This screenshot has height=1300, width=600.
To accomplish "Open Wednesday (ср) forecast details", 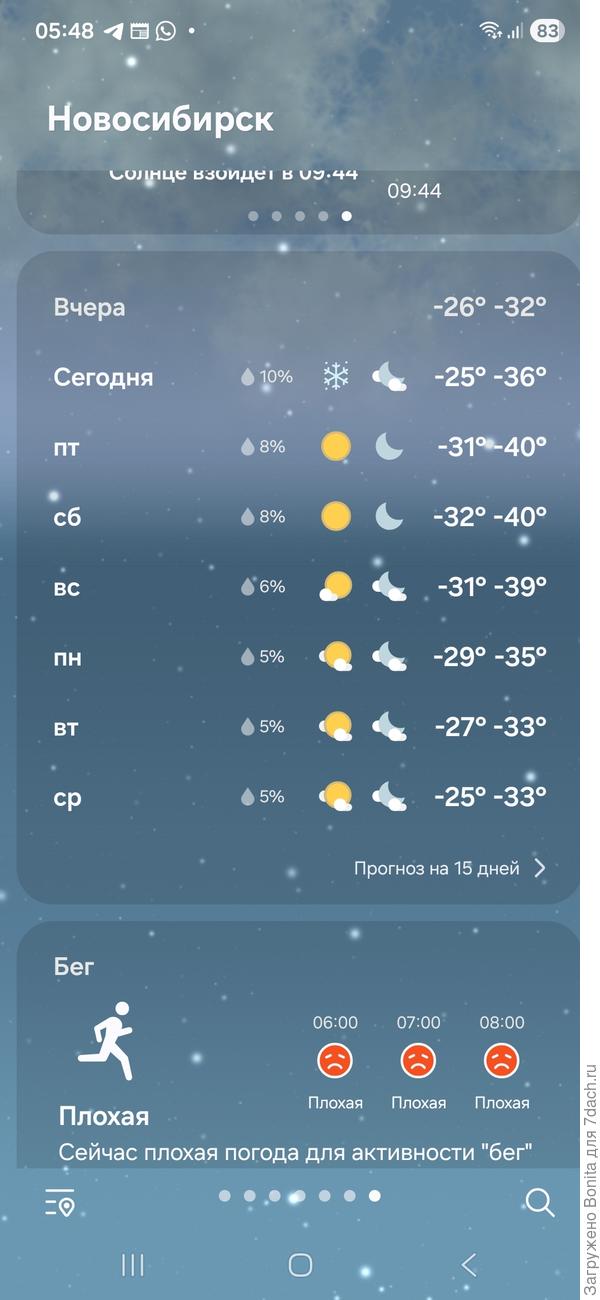I will 300,797.
